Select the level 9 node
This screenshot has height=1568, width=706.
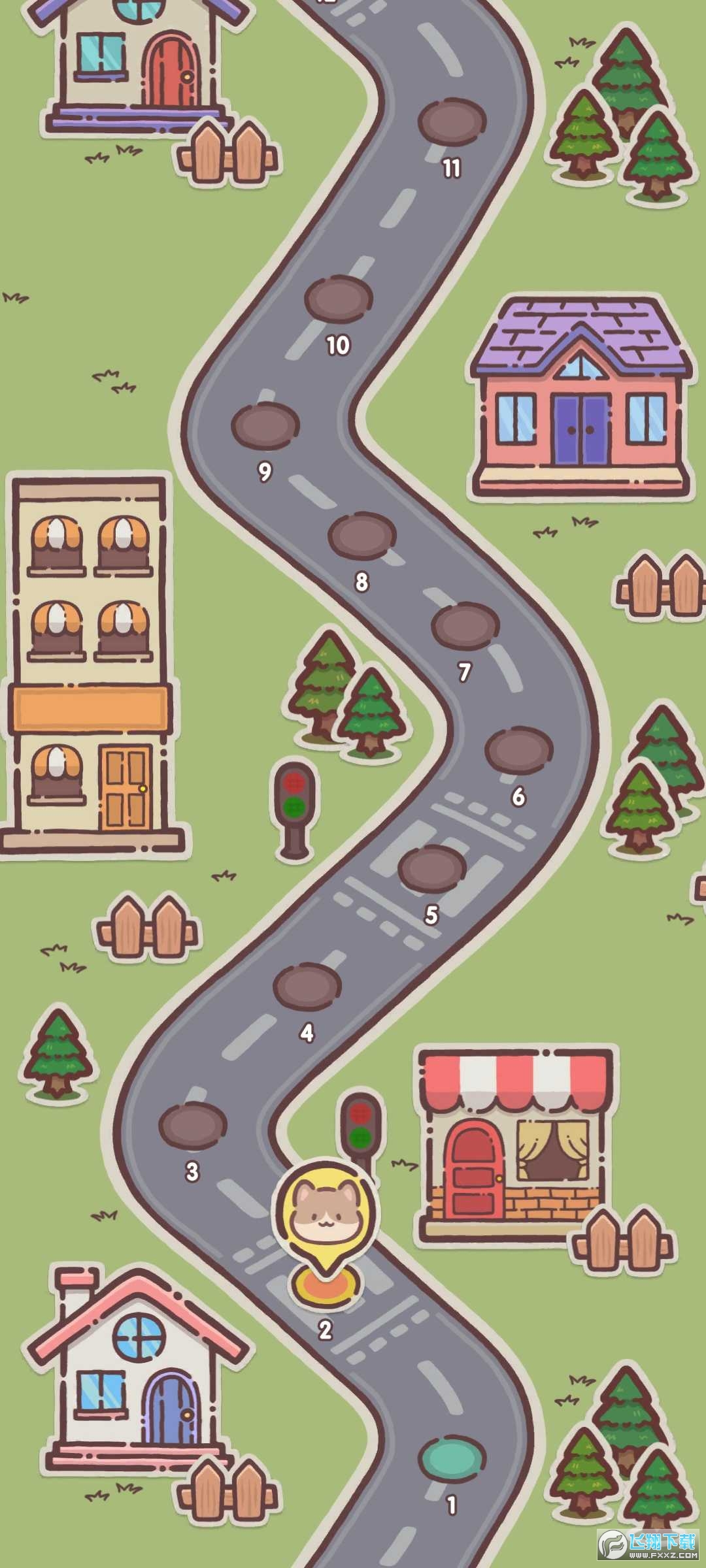[x=265, y=425]
